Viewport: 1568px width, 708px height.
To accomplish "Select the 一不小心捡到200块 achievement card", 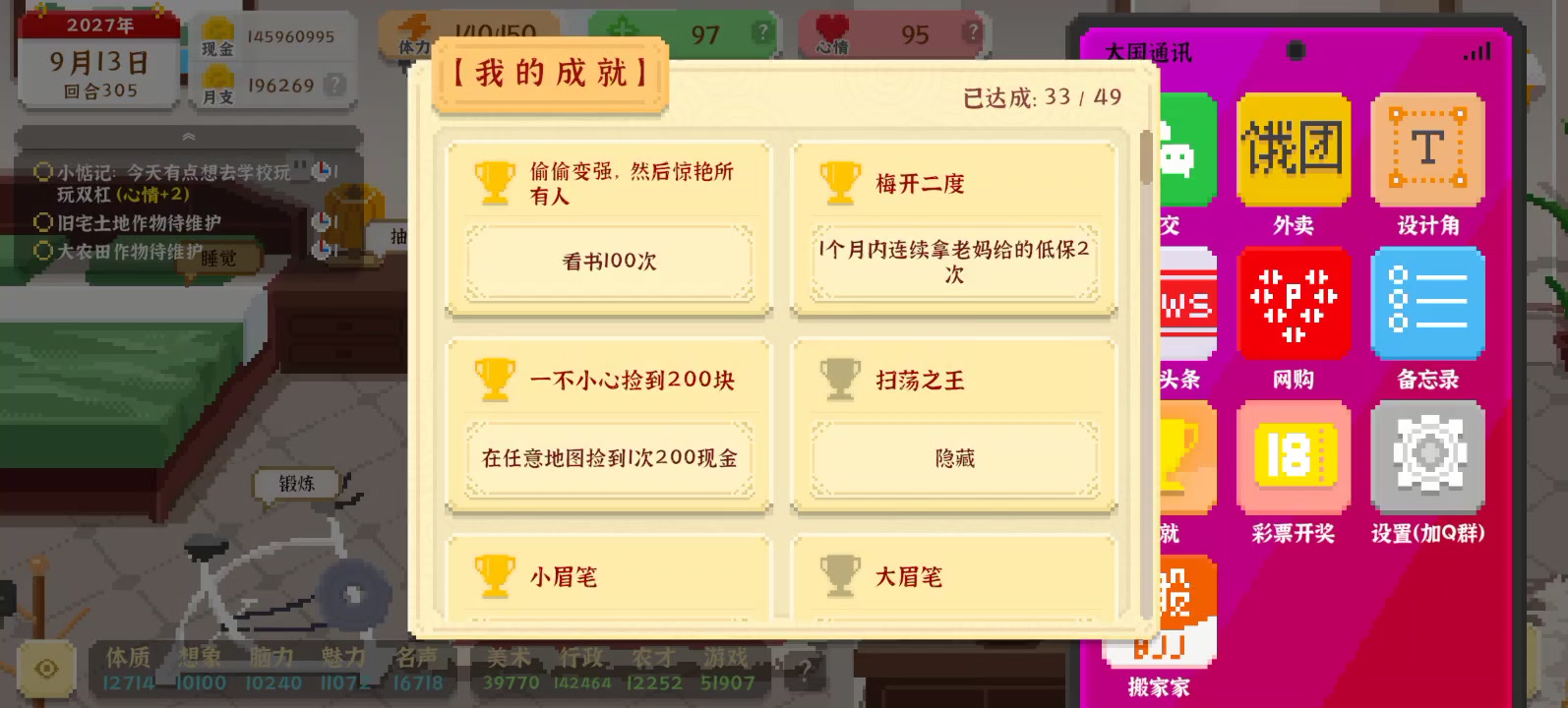I will click(x=609, y=425).
